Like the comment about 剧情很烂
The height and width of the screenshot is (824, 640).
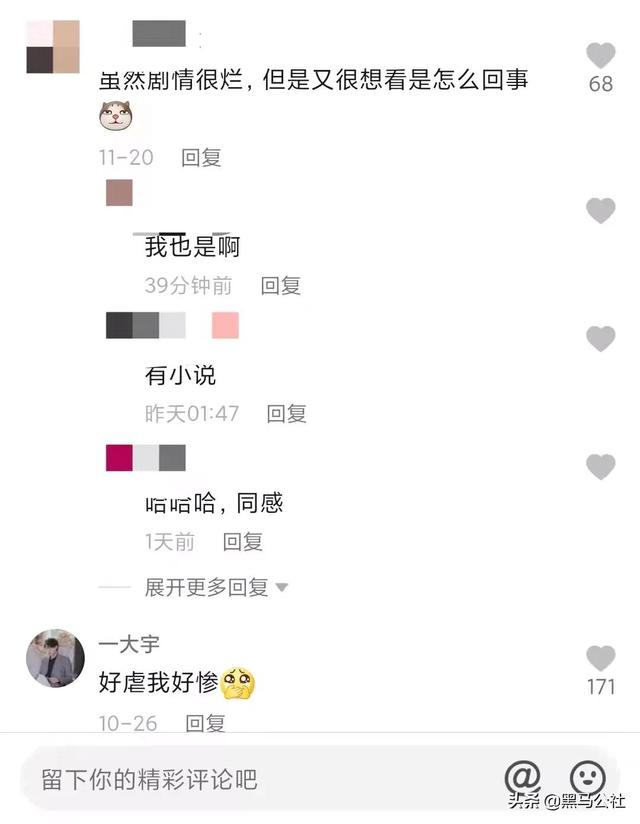click(x=600, y=56)
